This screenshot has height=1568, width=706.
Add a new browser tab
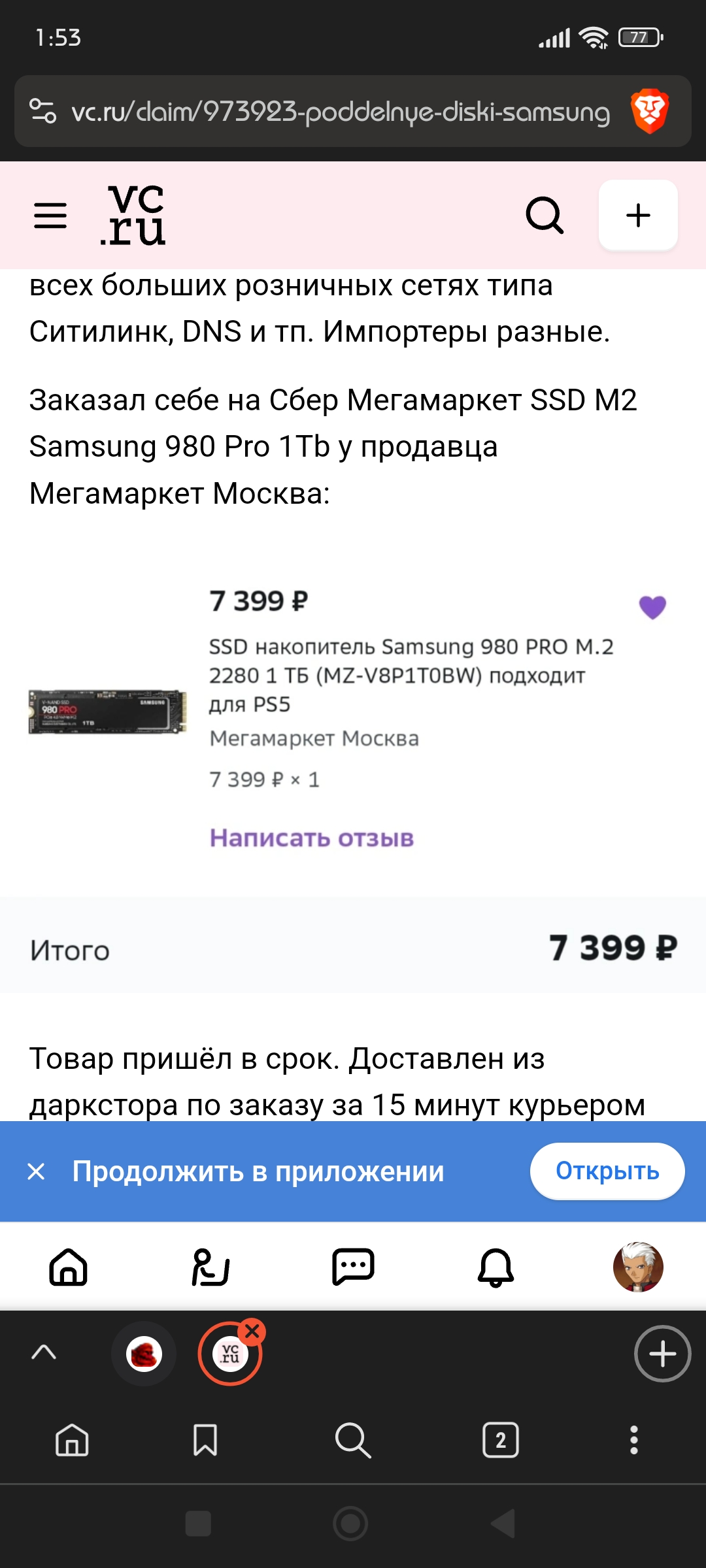pos(662,1354)
